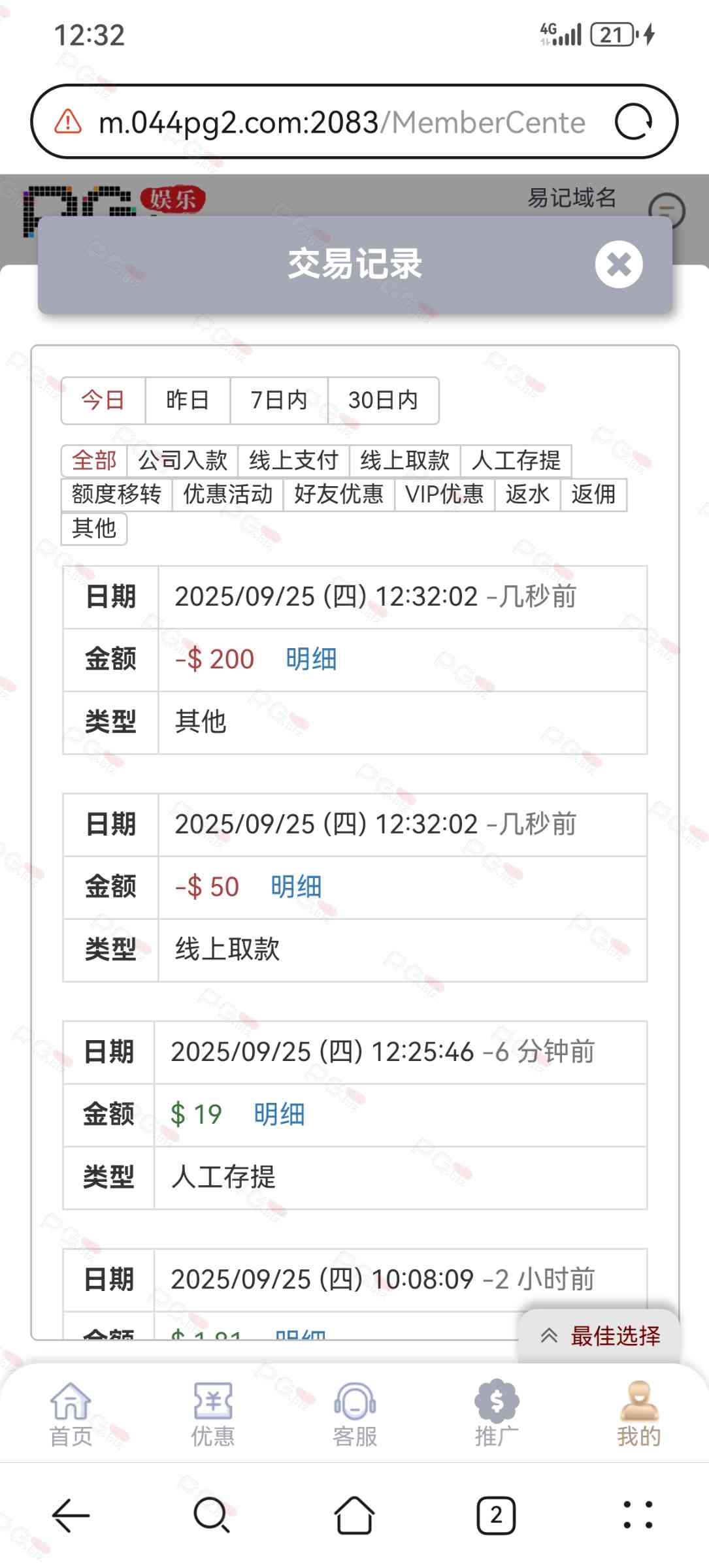
Task: Filter by 线上支付 transactions
Action: [x=293, y=461]
